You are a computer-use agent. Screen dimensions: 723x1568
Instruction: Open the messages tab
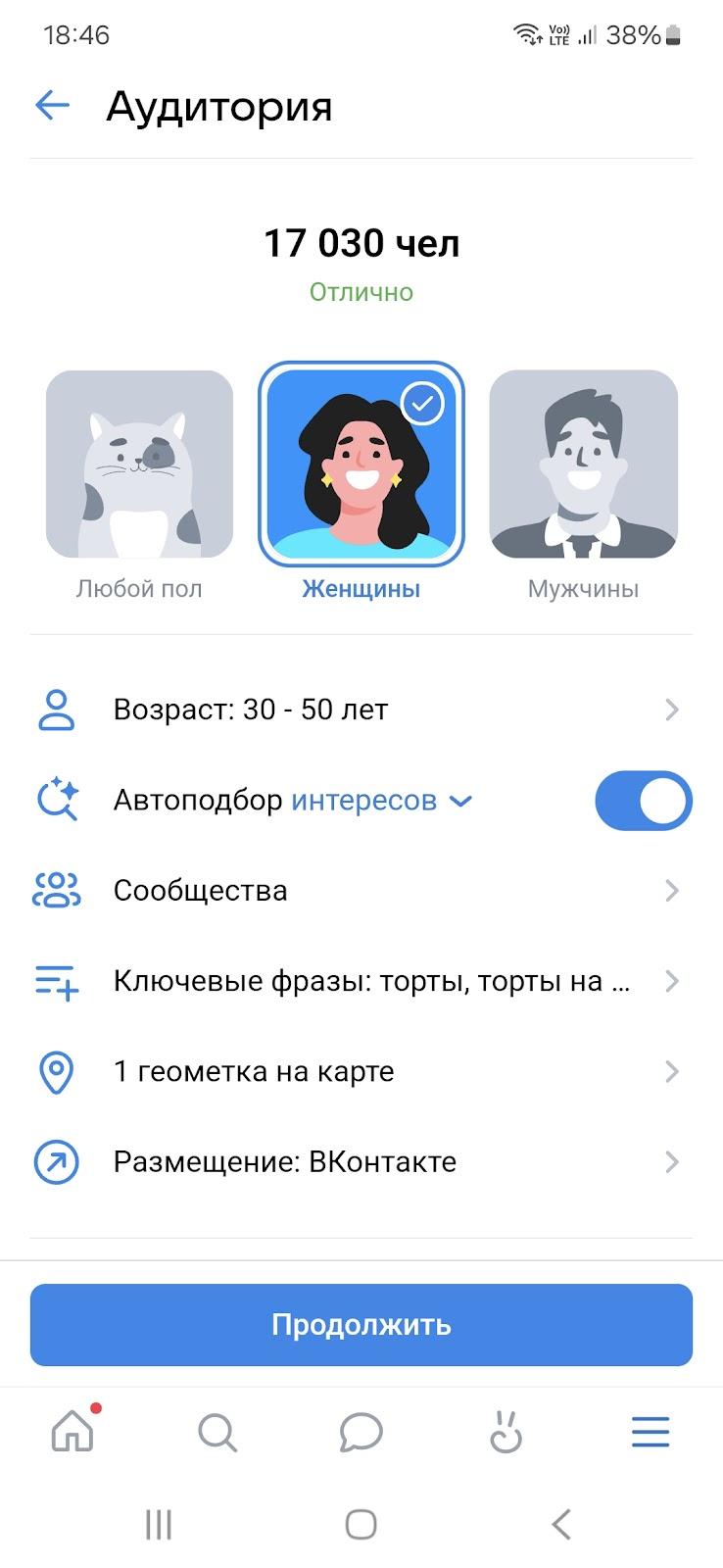[x=361, y=1433]
